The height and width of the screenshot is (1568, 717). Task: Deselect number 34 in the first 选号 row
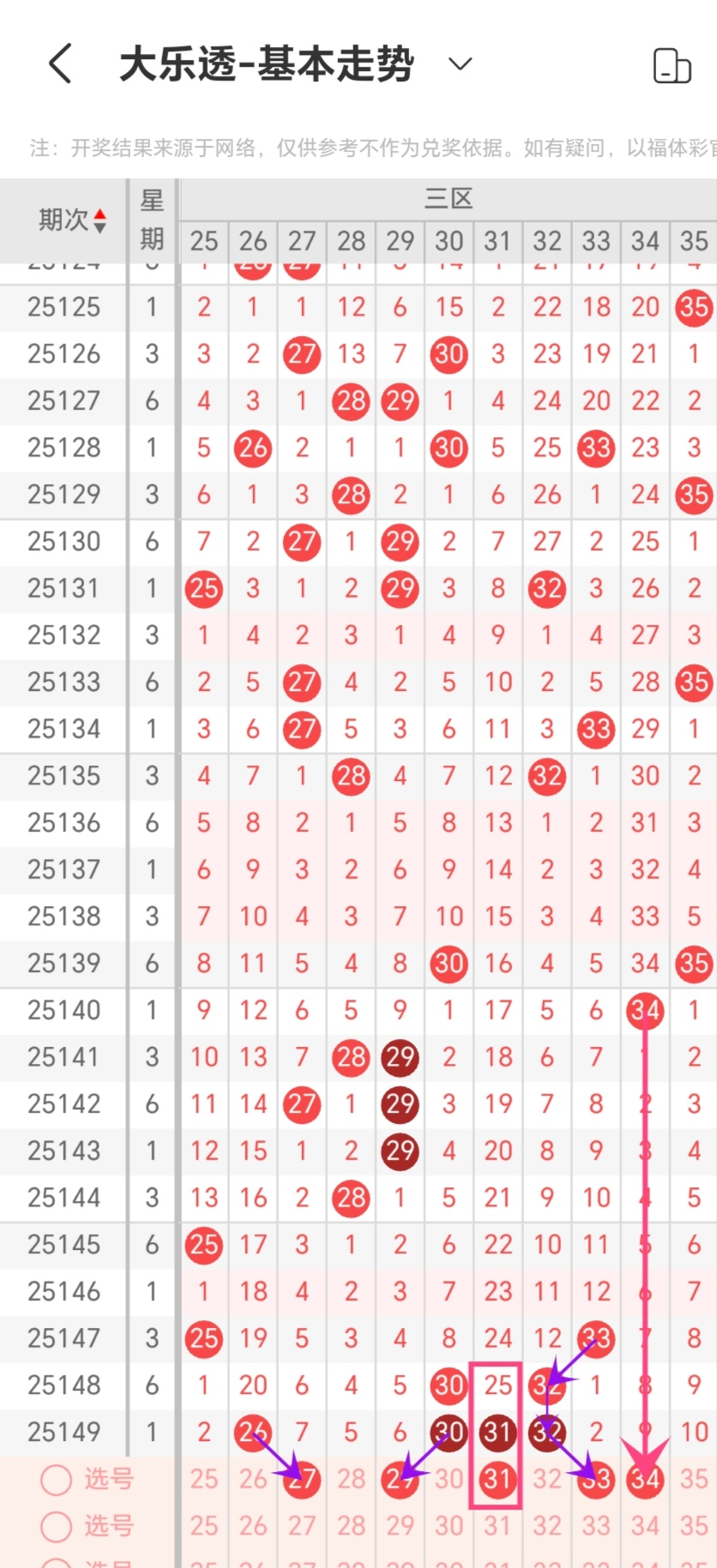pos(645,1479)
